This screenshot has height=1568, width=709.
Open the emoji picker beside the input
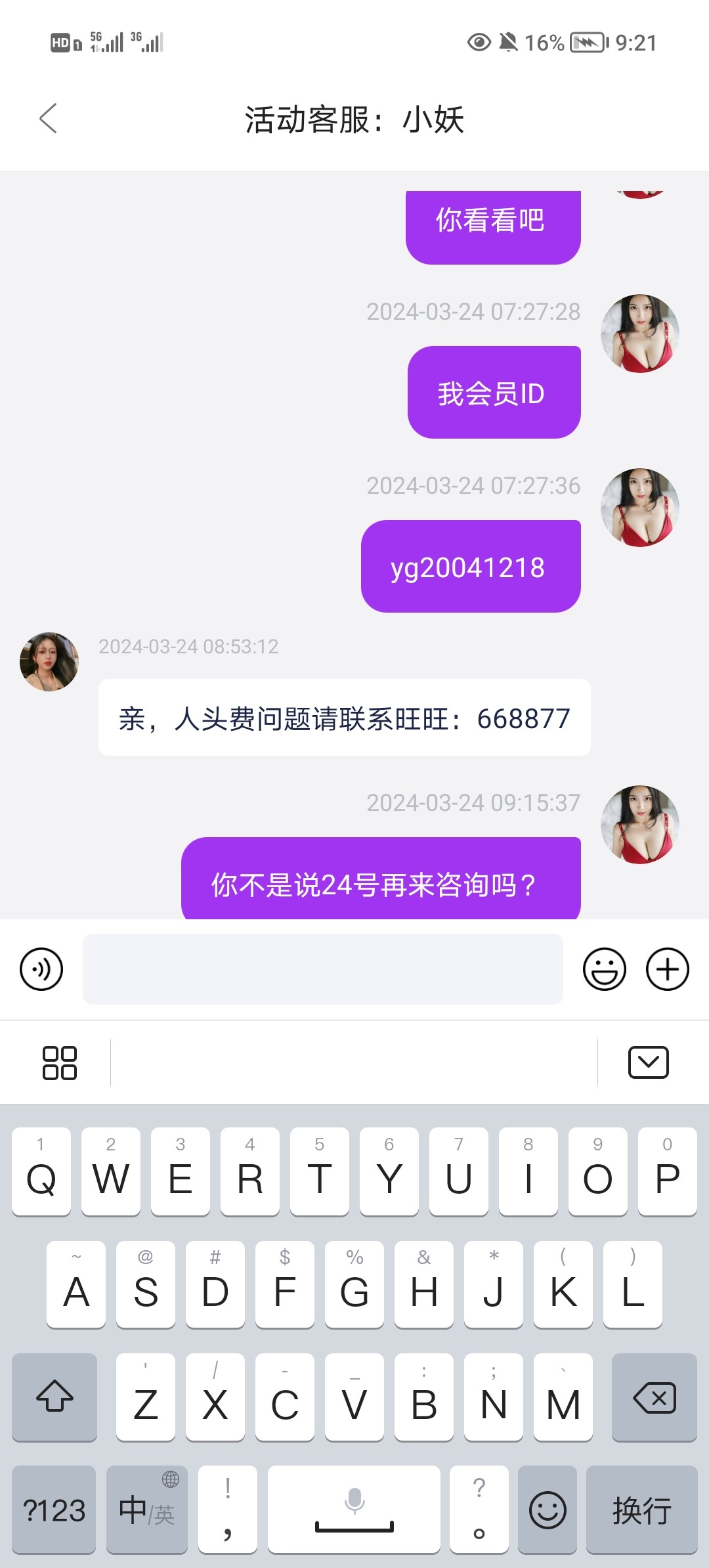pyautogui.click(x=605, y=969)
